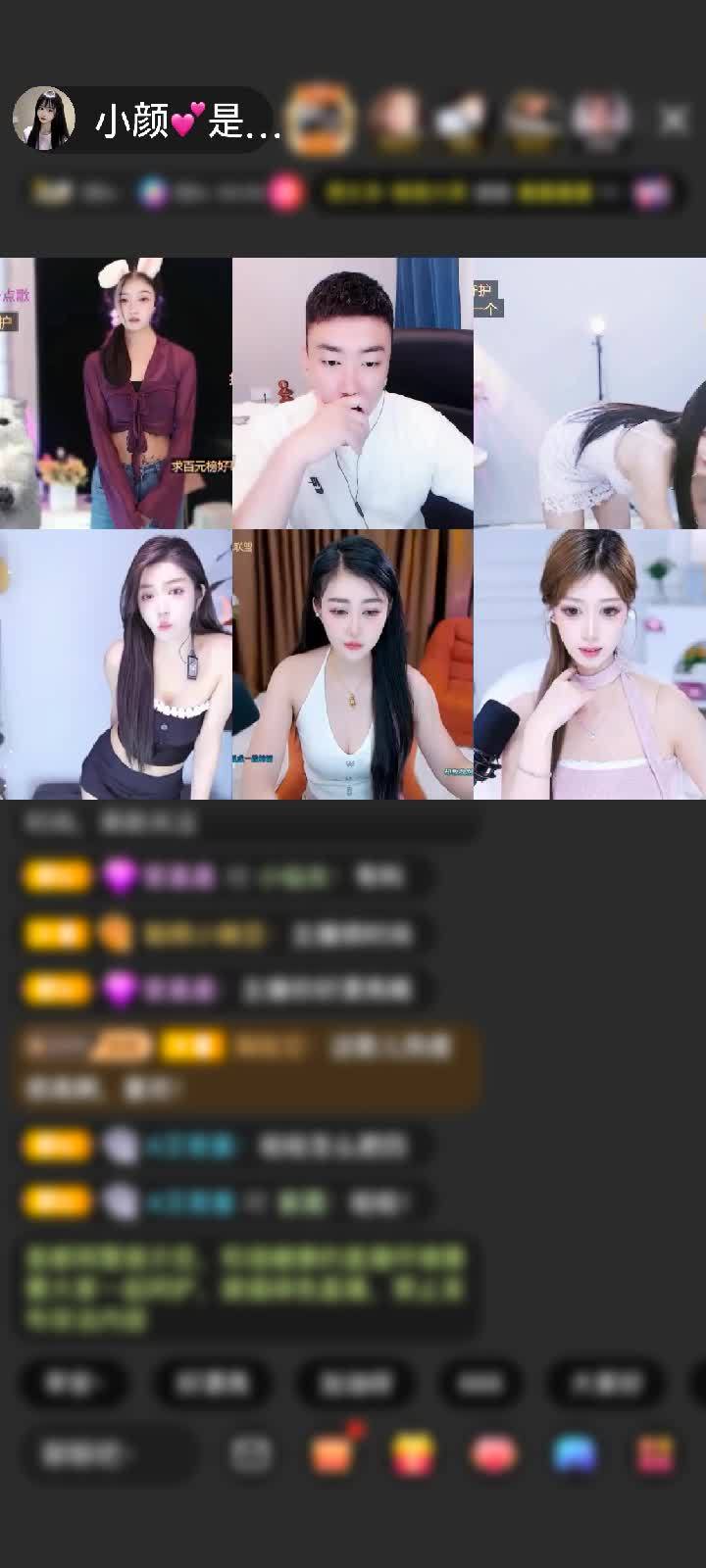Open host 小颜's profile avatar
This screenshot has width=706, height=1568.
click(44, 120)
